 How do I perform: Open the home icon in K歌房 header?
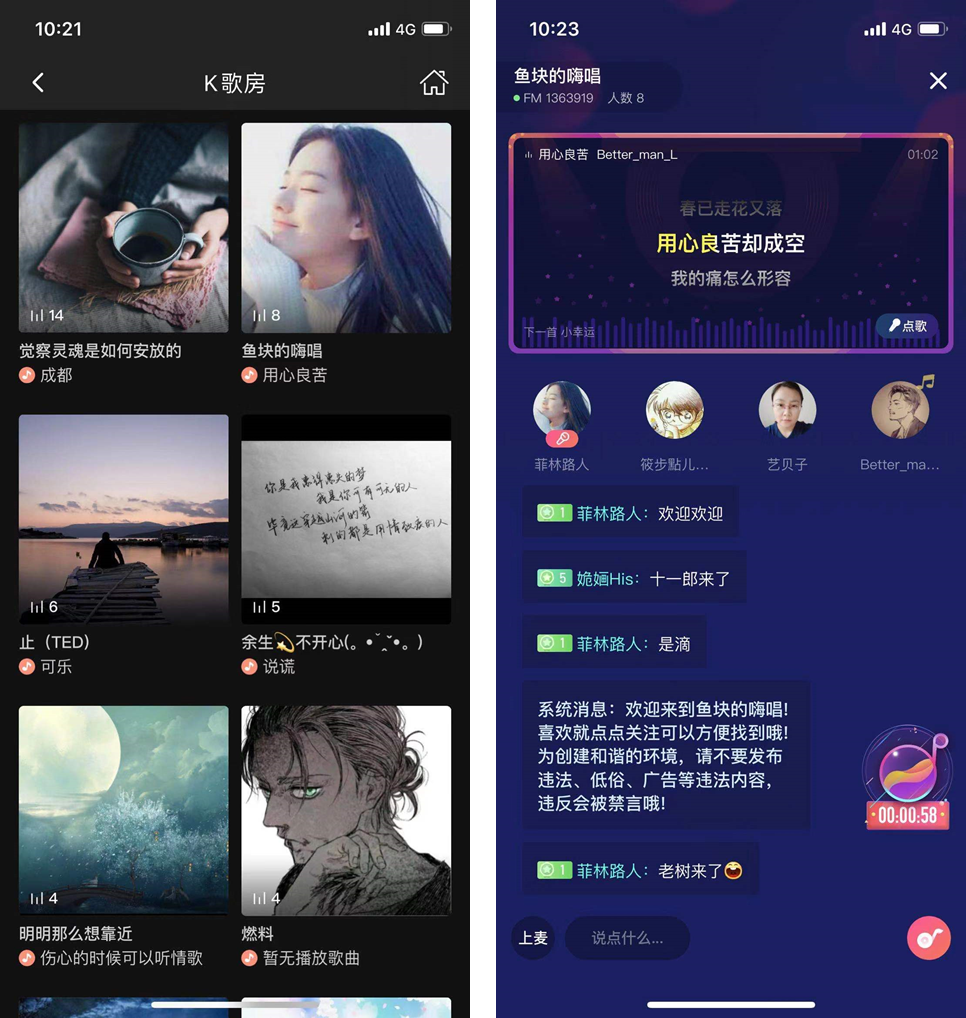(434, 83)
